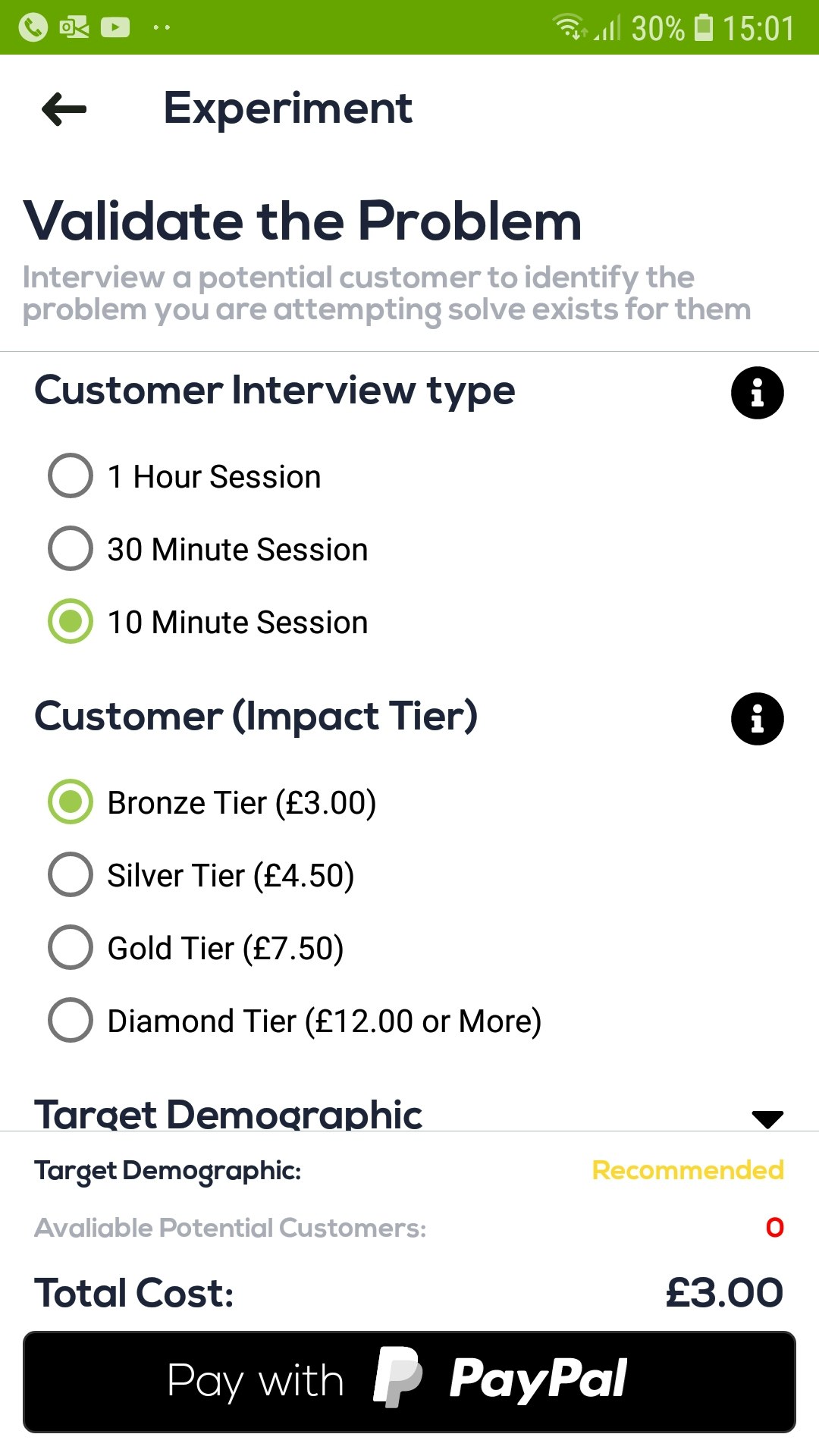
Task: Tap the mobile signal strength bars
Action: pyautogui.click(x=607, y=28)
